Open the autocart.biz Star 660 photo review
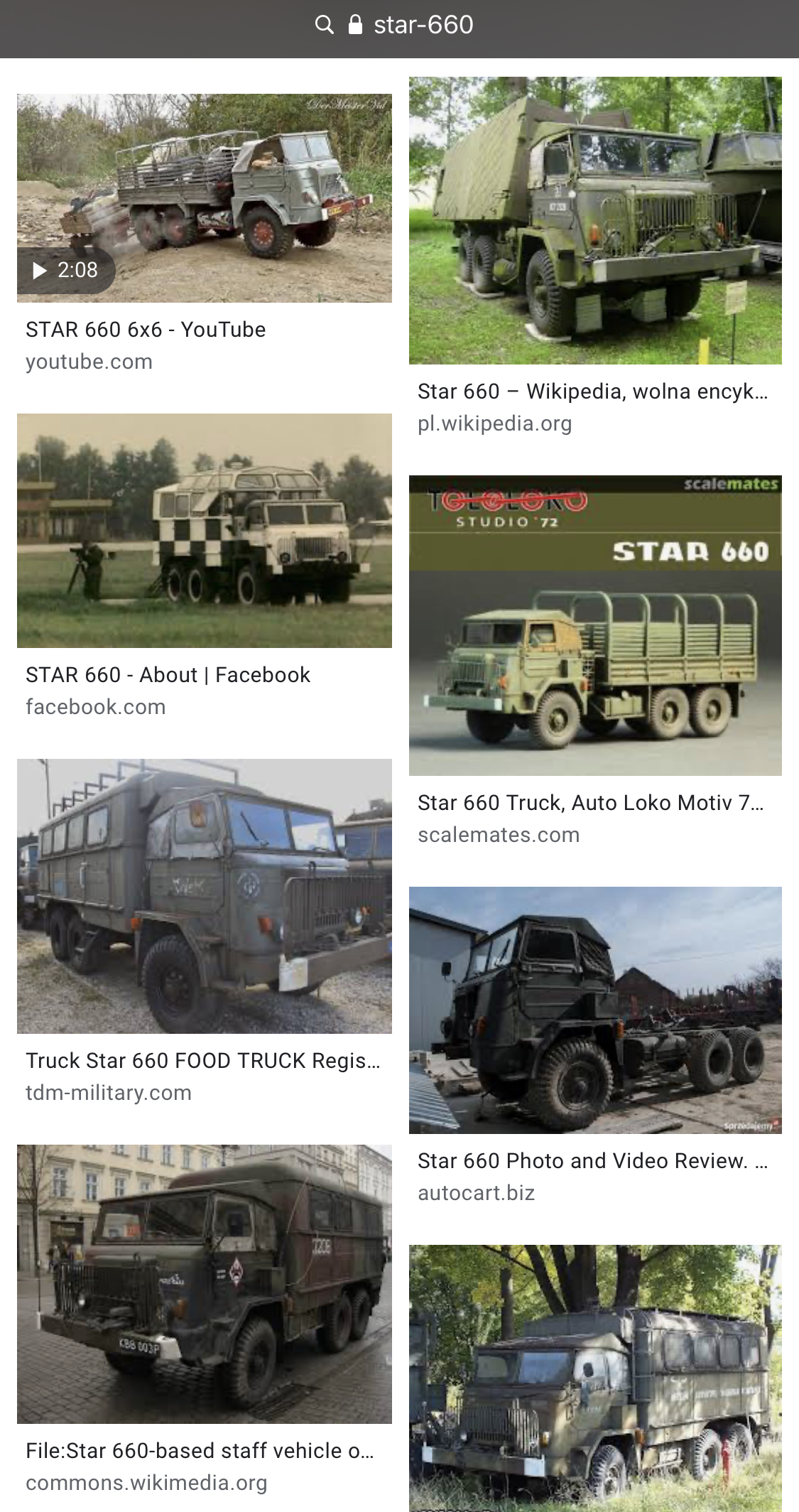Viewport: 799px width, 1512px height. 595,1010
